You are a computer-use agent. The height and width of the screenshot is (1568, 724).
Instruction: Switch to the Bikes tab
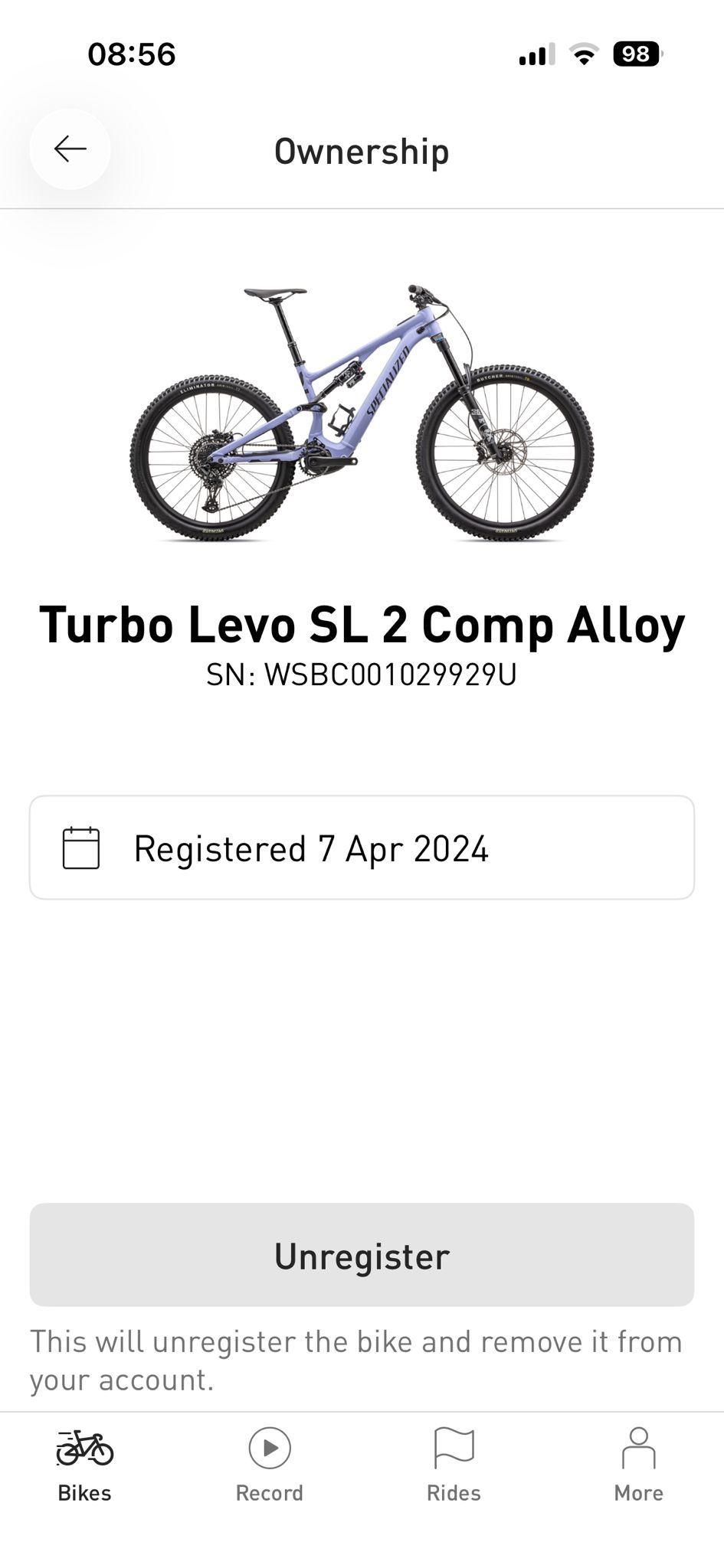click(84, 1465)
